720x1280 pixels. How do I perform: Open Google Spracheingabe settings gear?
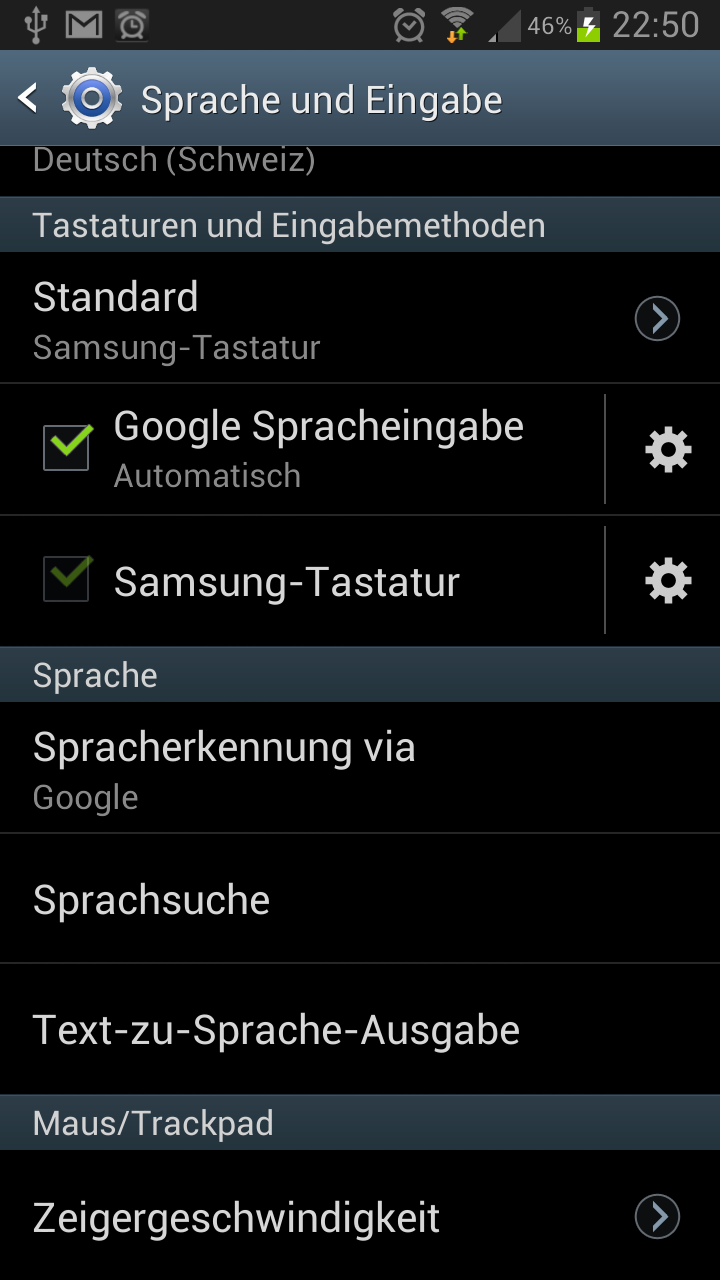(x=667, y=449)
